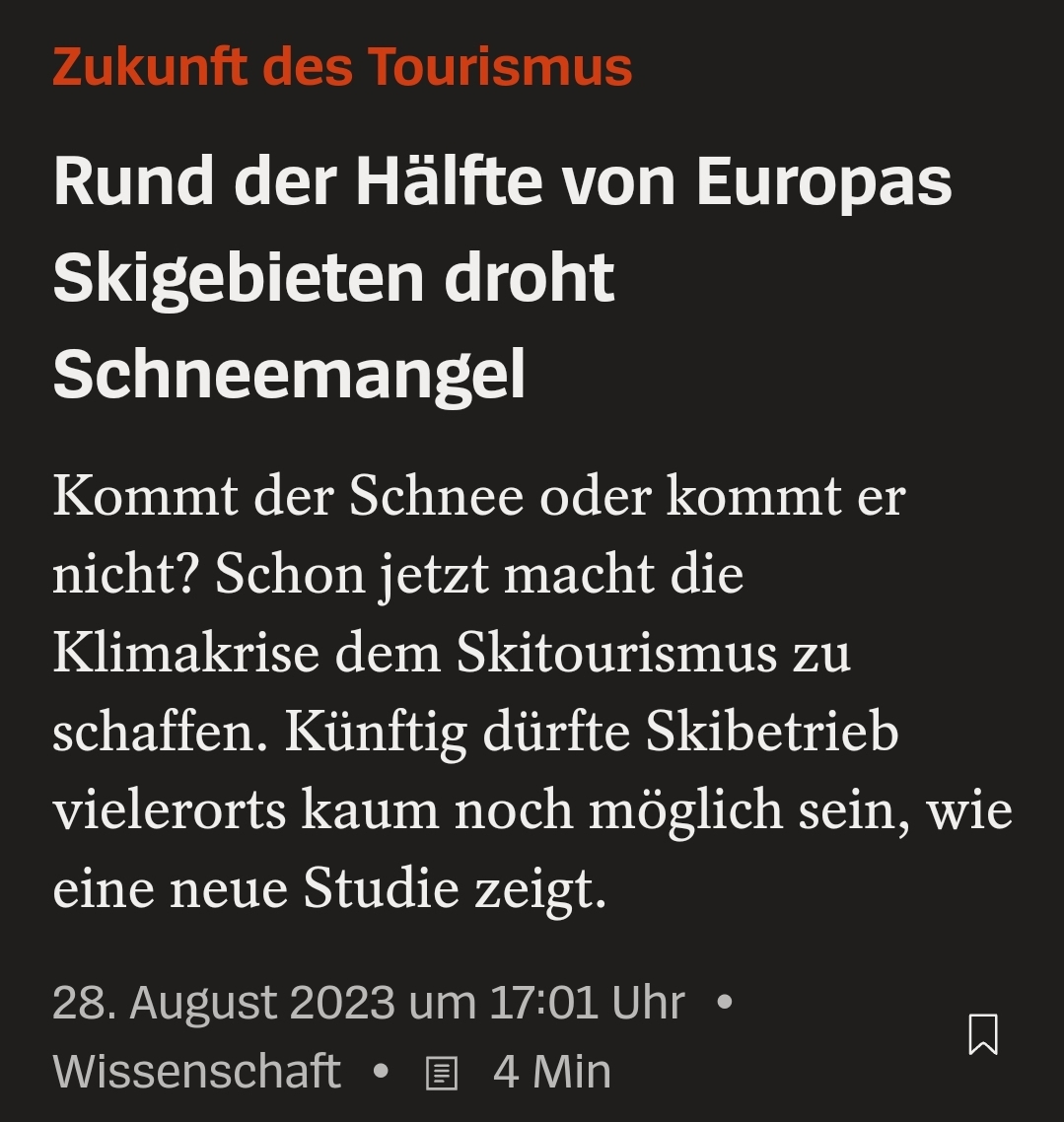This screenshot has height=1122, width=1064.
Task: Bookmark the Schneemangel article
Action: coord(983,1034)
